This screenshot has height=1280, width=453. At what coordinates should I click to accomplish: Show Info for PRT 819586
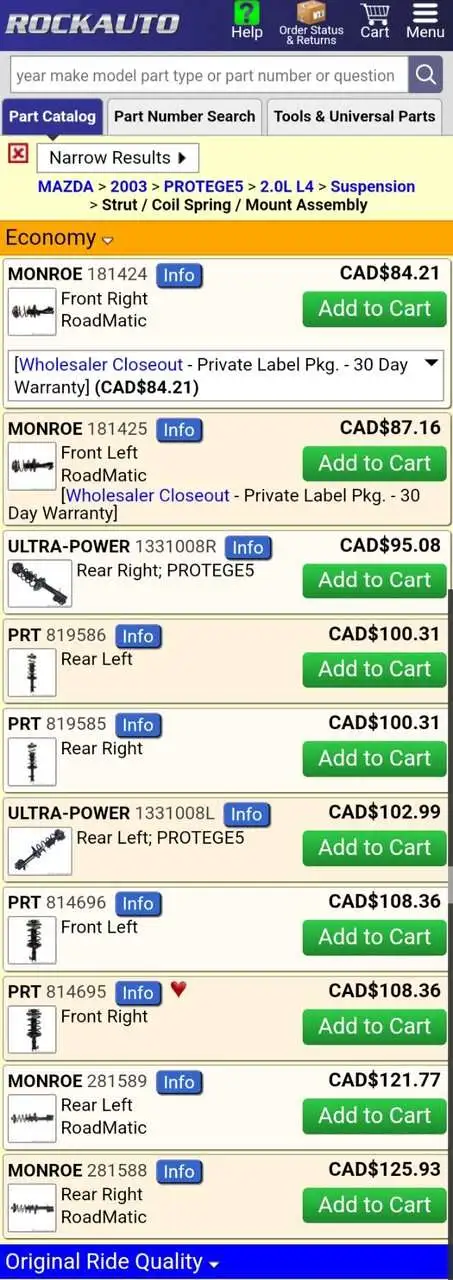[x=138, y=636]
